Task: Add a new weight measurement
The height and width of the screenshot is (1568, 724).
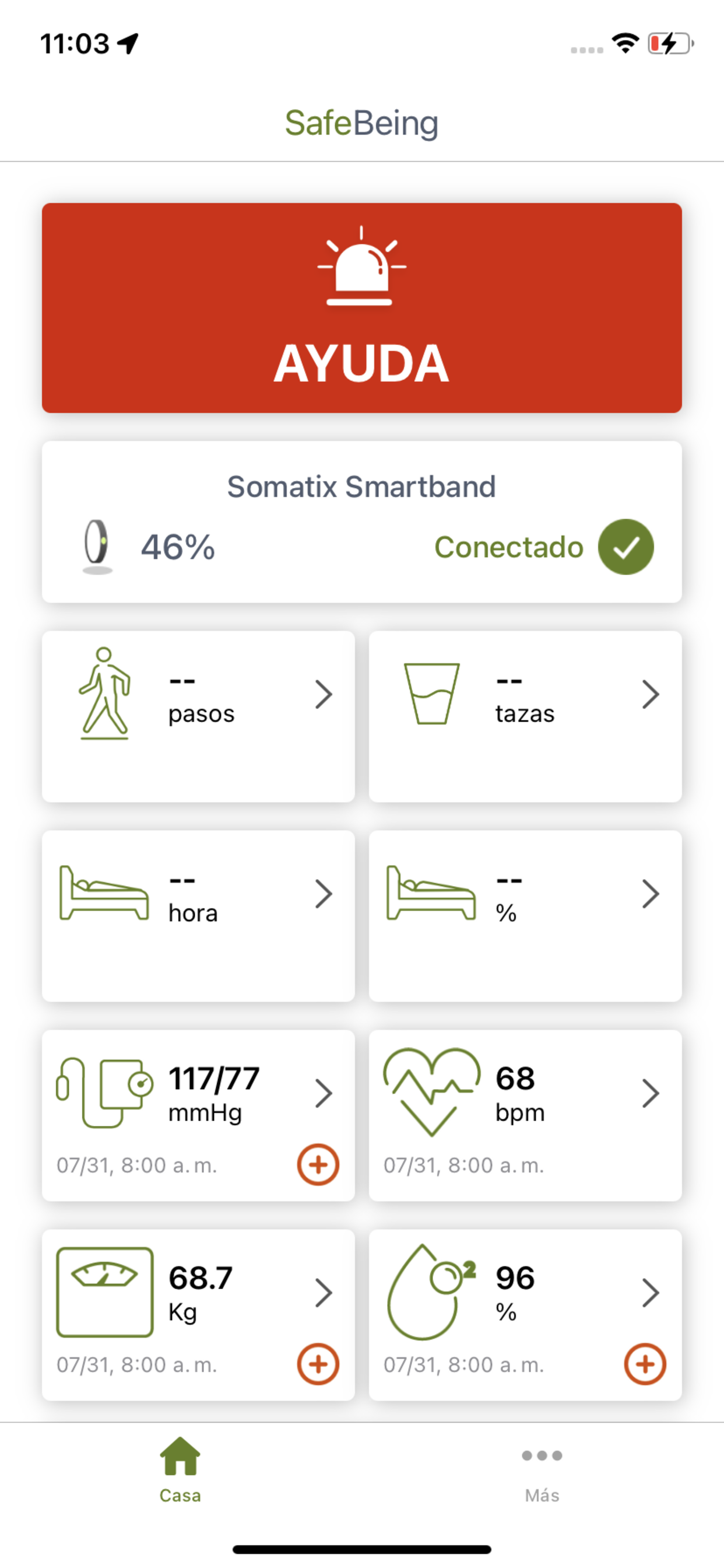Action: tap(318, 1364)
